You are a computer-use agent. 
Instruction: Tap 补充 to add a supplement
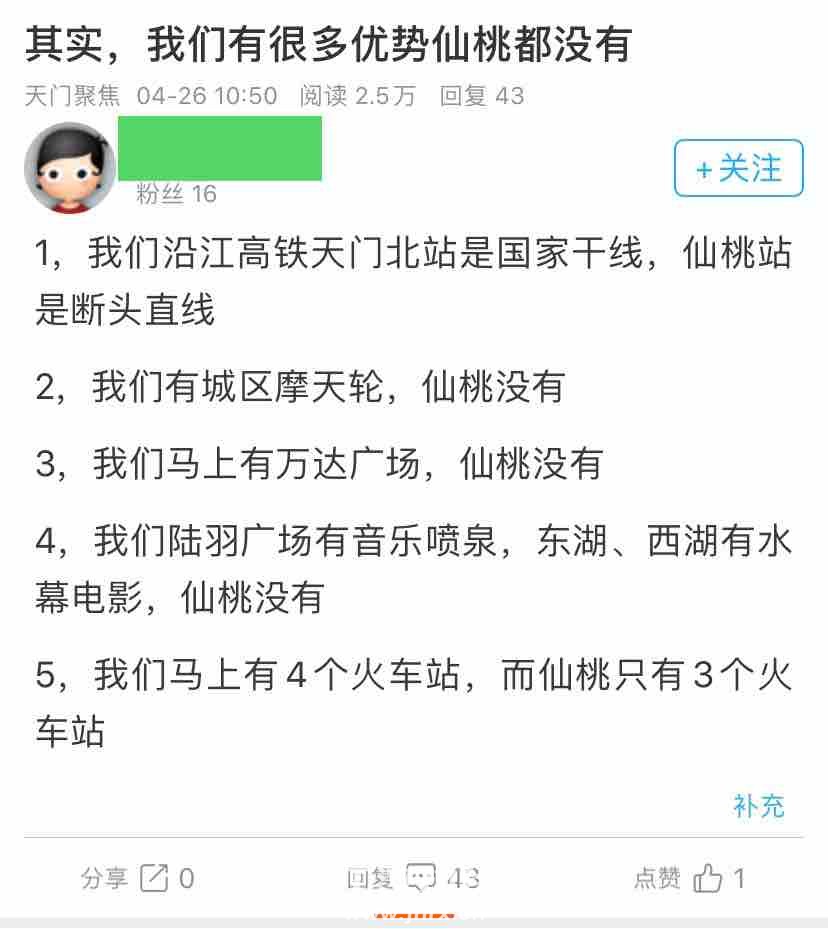[x=759, y=806]
